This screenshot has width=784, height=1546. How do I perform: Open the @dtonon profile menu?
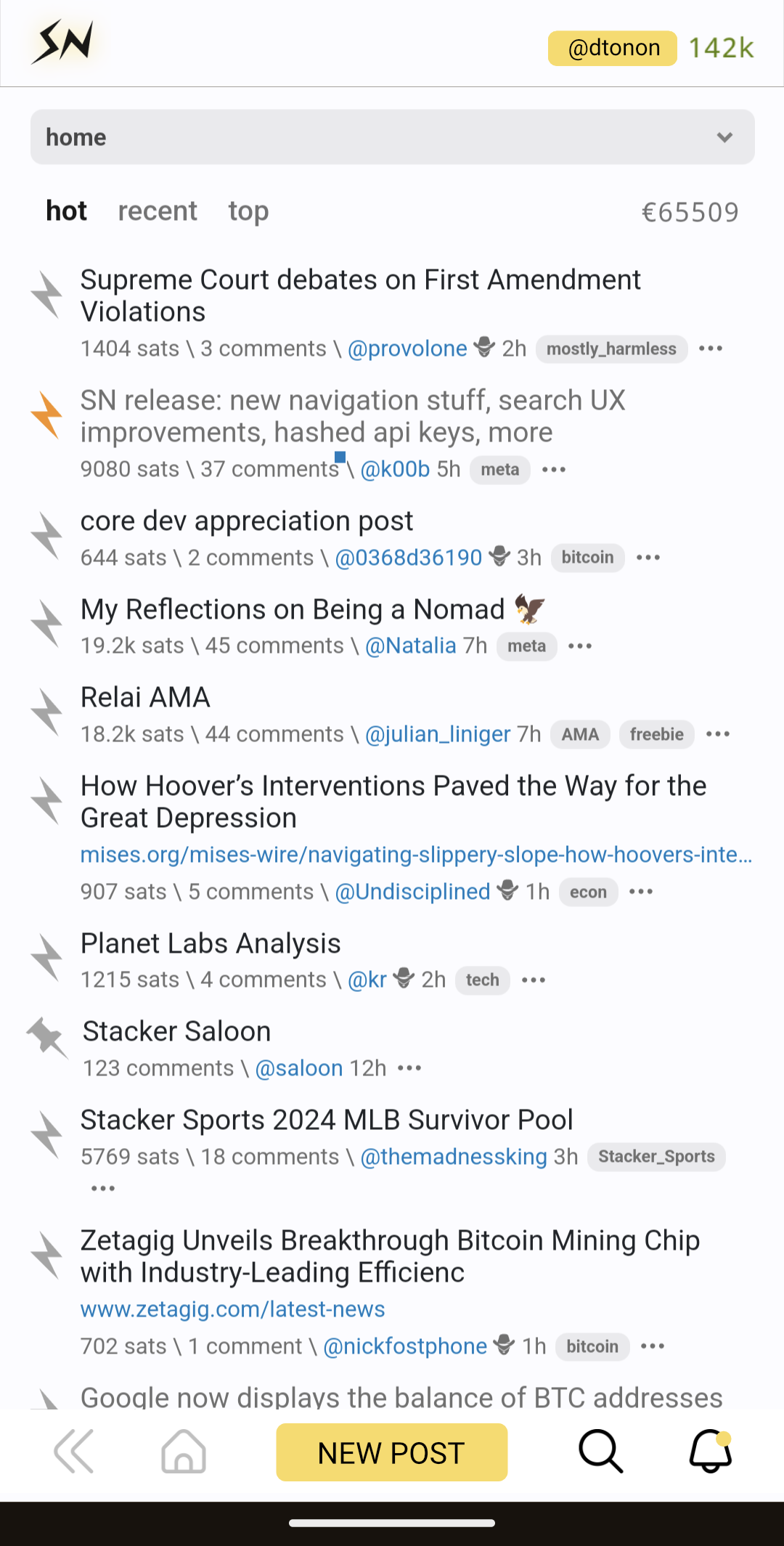[x=613, y=48]
